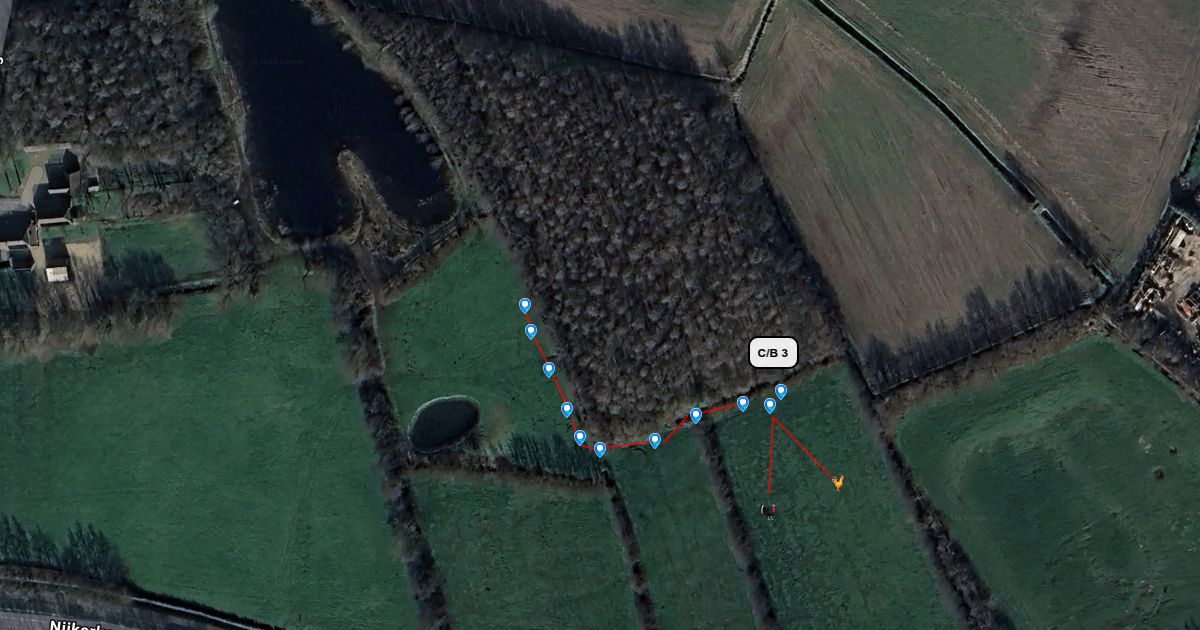This screenshot has width=1200, height=630.
Task: Select the turkey marker on the map
Action: (769, 510)
